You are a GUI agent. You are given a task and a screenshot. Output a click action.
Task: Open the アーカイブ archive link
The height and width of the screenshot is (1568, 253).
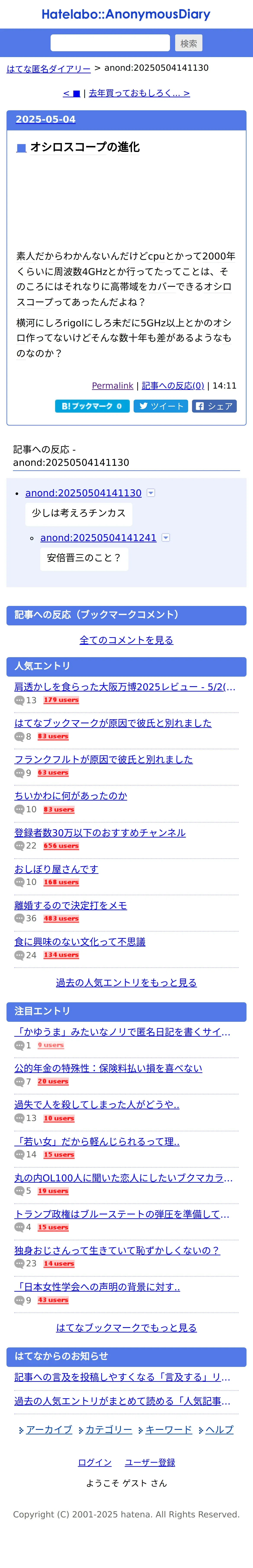tap(49, 1429)
